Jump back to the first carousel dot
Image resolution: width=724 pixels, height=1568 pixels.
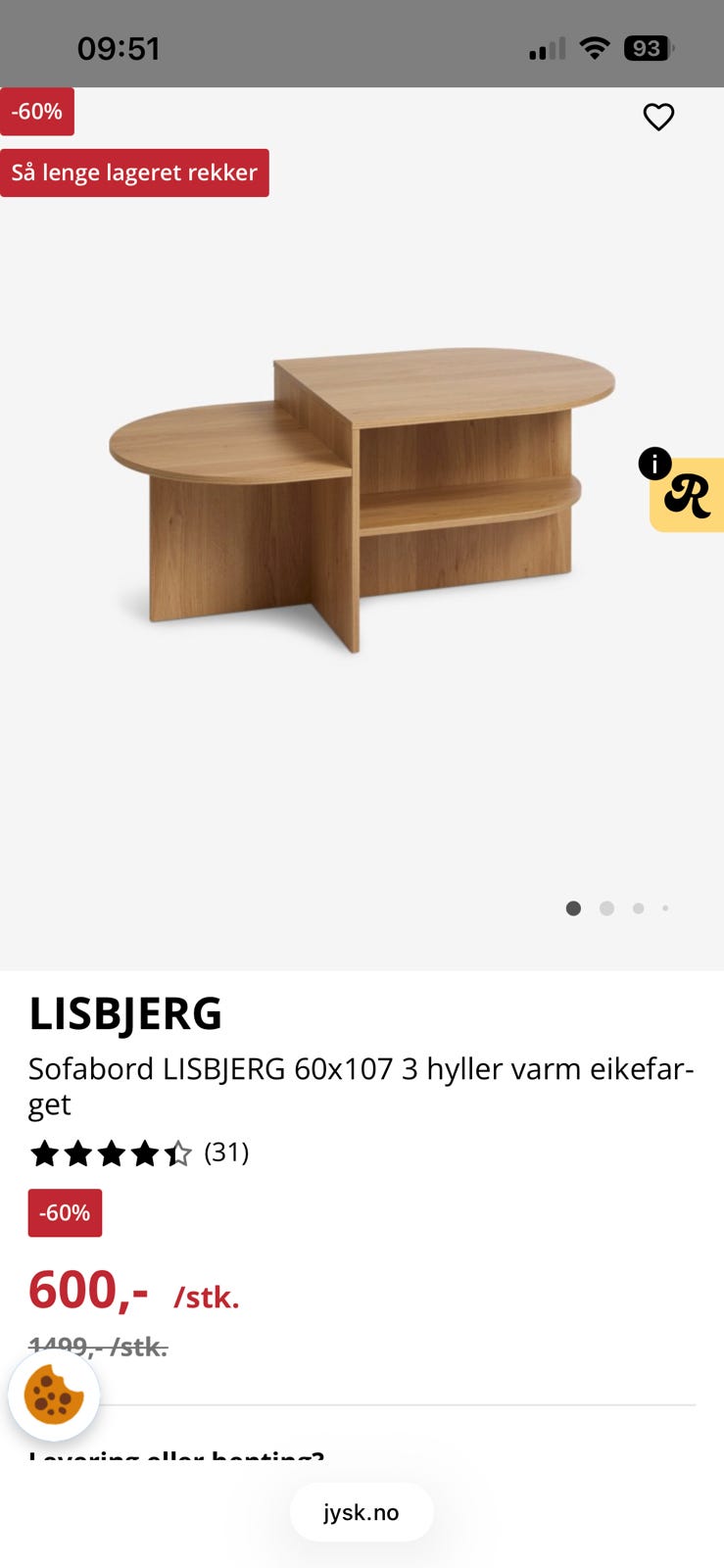[573, 908]
